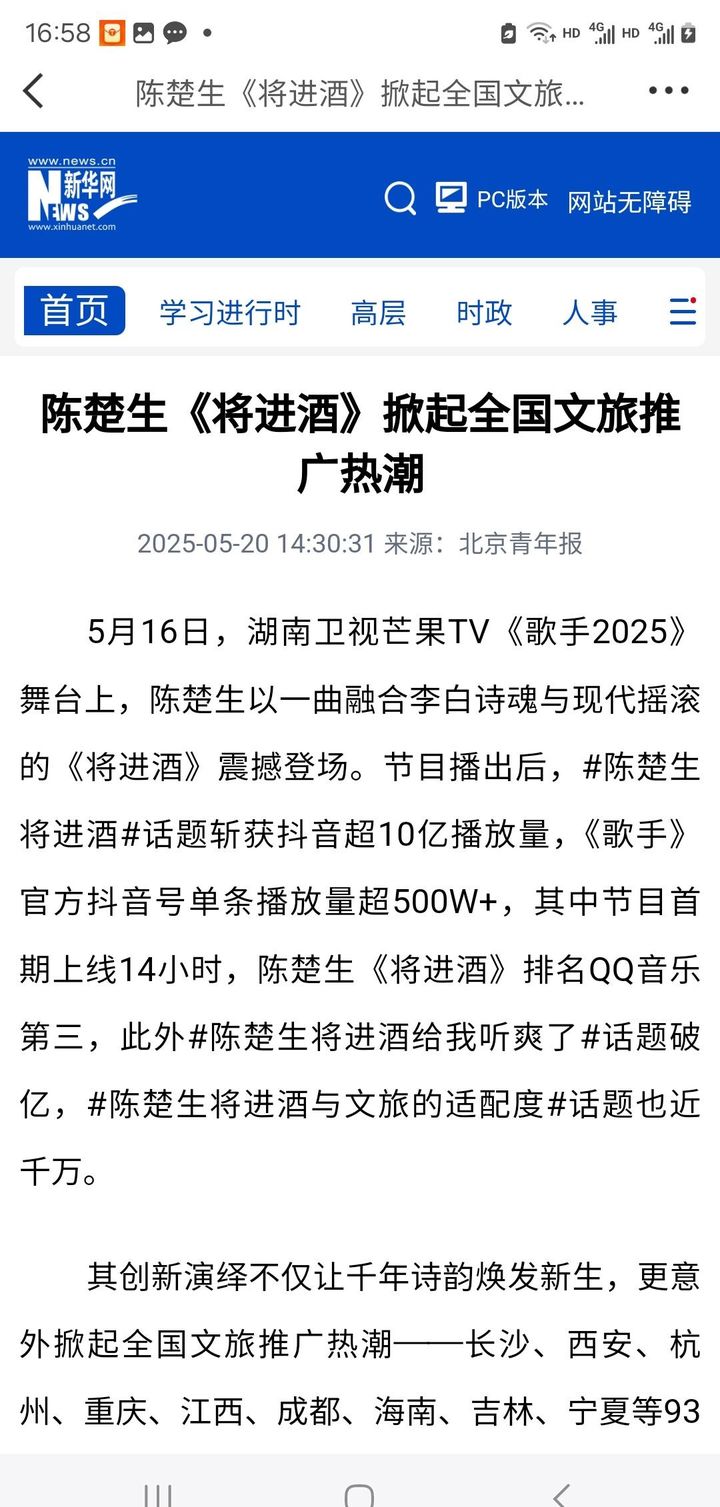Switch to PC版本
The height and width of the screenshot is (1507, 720).
coord(492,199)
